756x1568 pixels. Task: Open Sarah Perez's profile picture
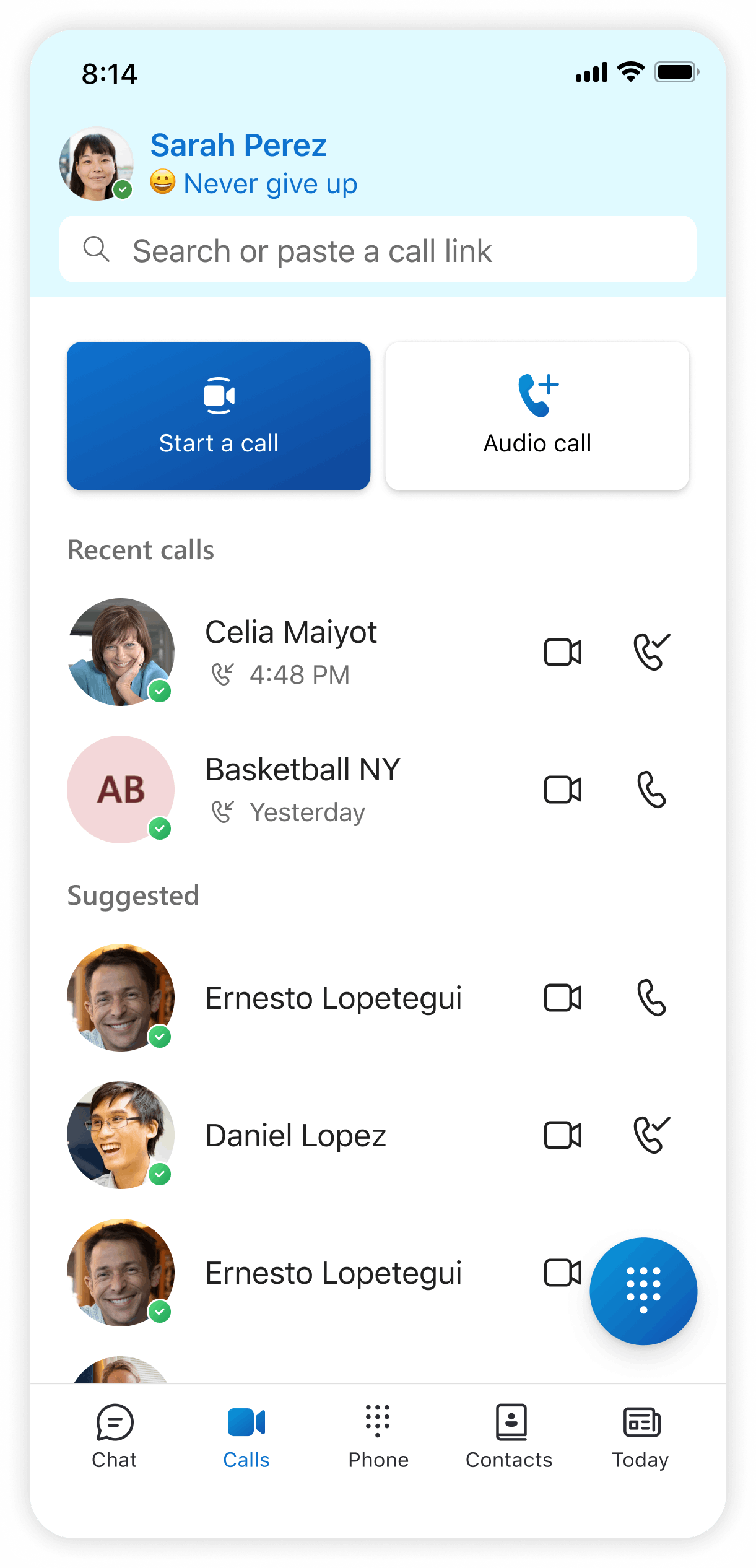[x=97, y=164]
